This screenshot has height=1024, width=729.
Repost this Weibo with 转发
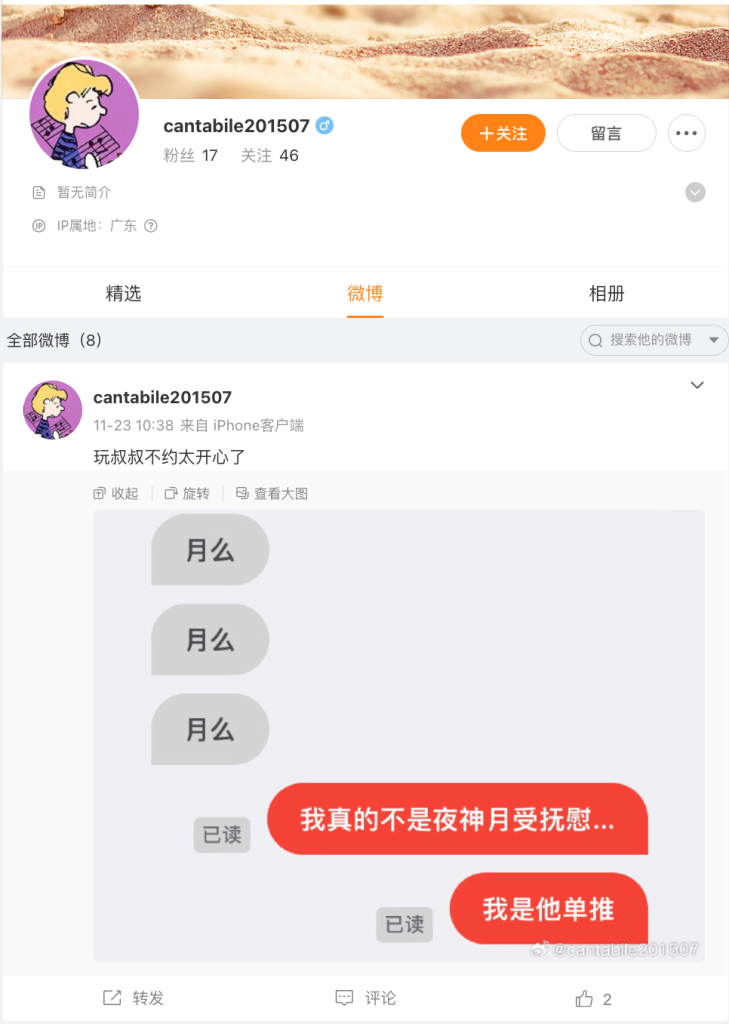point(134,998)
